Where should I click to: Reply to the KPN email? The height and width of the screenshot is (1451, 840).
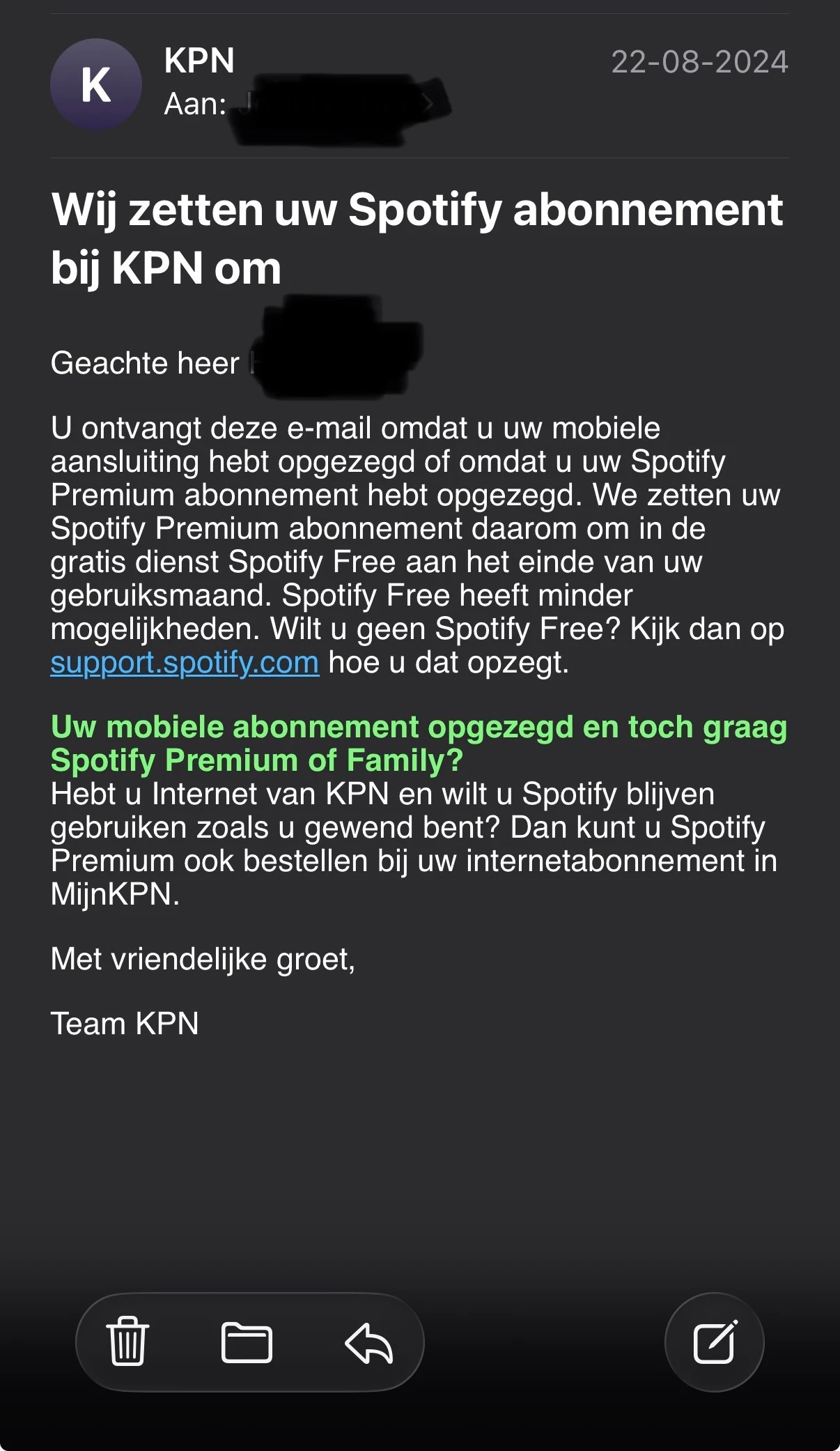coord(369,1342)
